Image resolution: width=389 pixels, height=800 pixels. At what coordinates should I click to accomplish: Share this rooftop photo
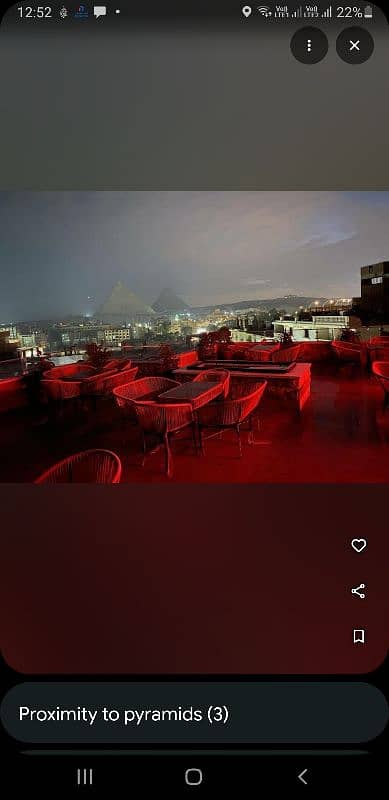coord(358,591)
